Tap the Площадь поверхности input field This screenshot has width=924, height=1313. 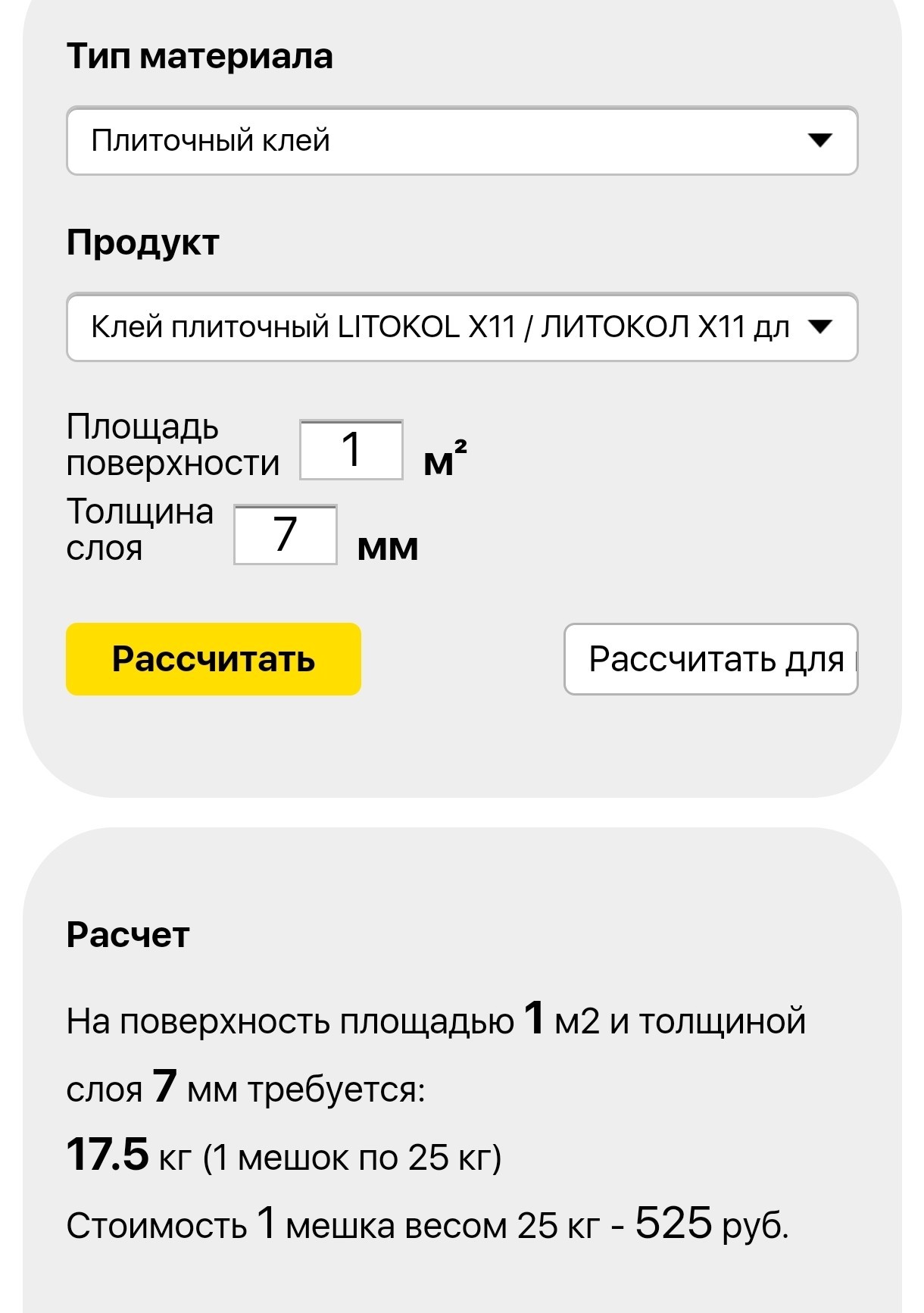pos(351,450)
